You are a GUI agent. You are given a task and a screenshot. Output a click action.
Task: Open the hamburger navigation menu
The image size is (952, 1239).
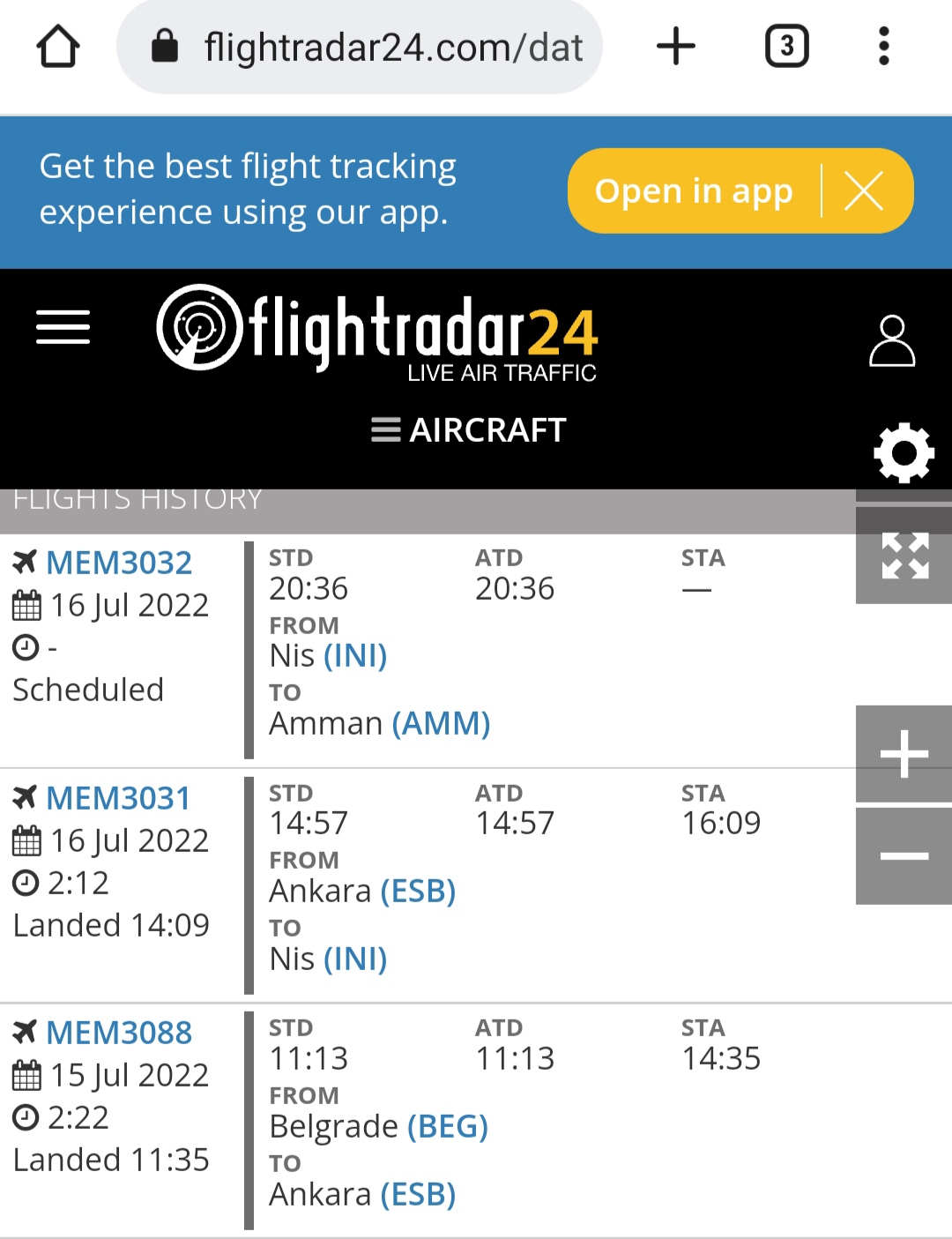pyautogui.click(x=63, y=327)
